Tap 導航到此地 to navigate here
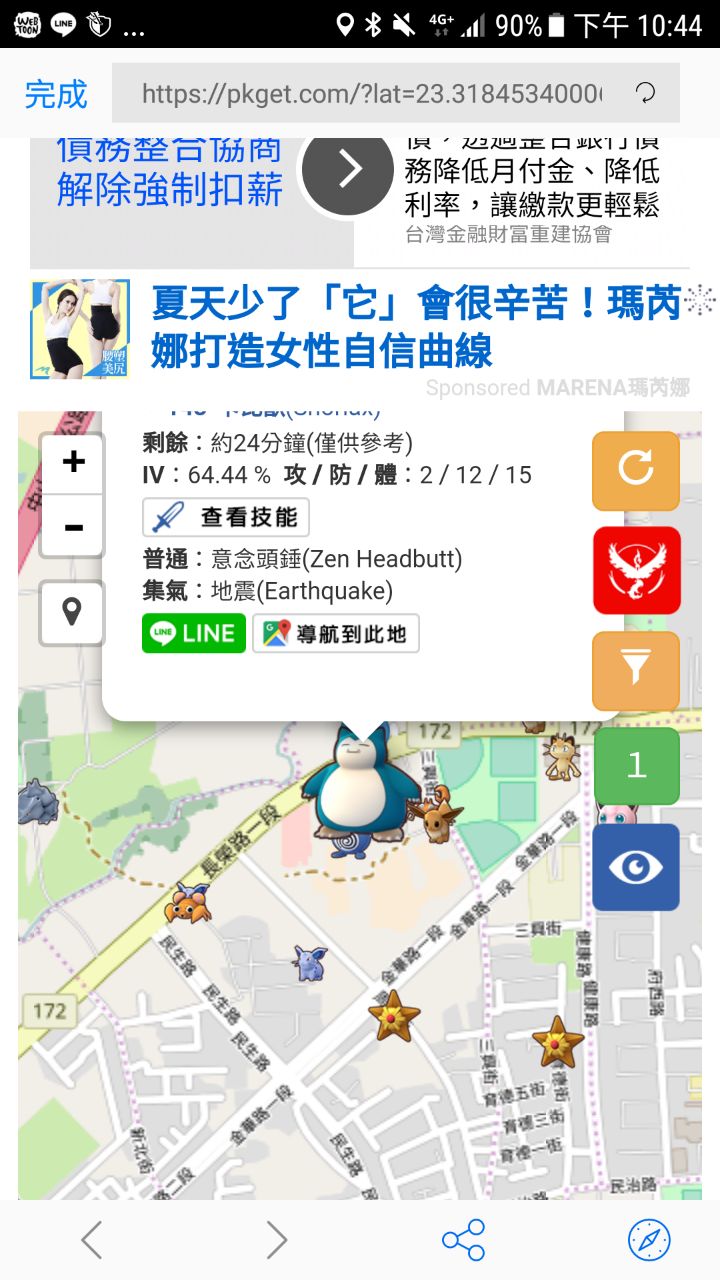Viewport: 720px width, 1280px height. pyautogui.click(x=336, y=633)
